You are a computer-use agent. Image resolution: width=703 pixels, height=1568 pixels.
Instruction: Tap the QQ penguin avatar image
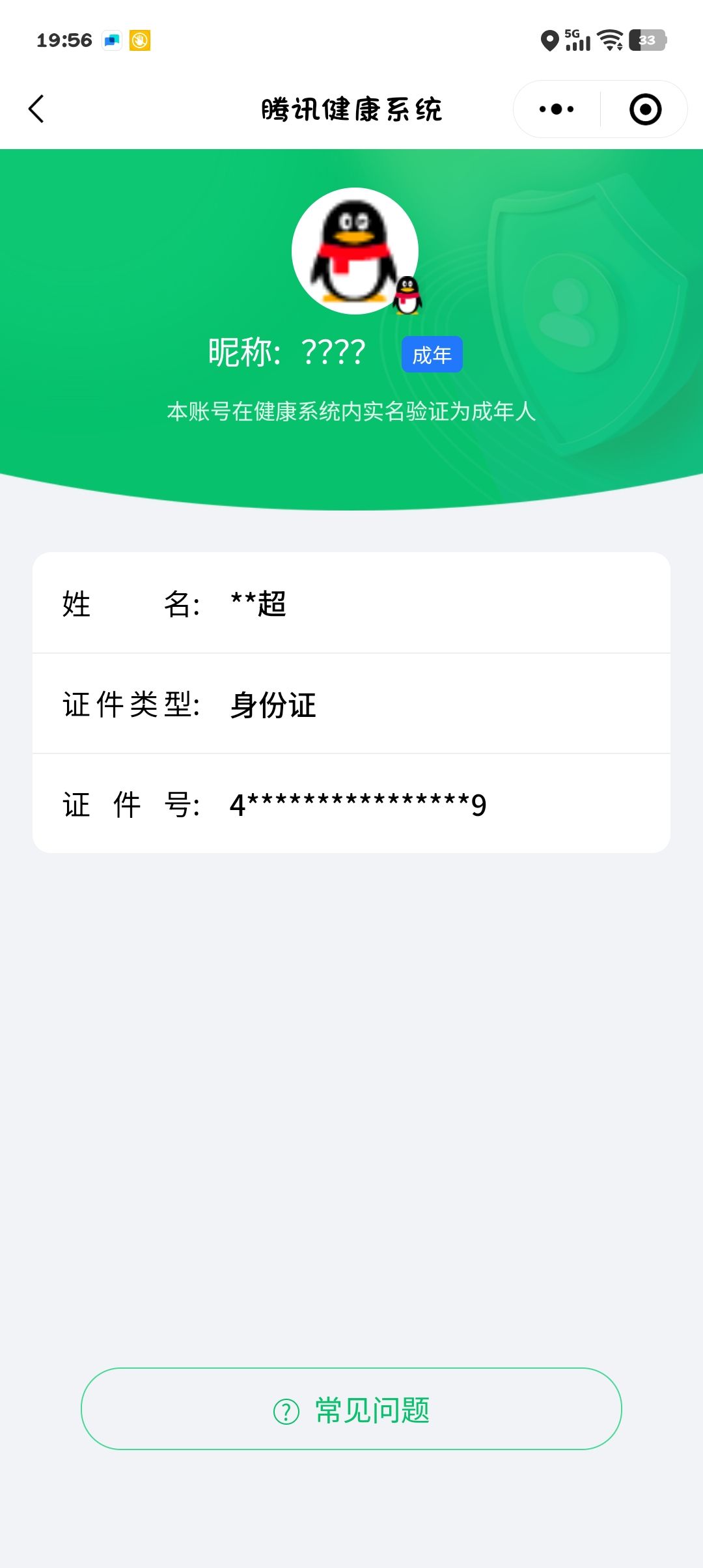pyautogui.click(x=355, y=251)
